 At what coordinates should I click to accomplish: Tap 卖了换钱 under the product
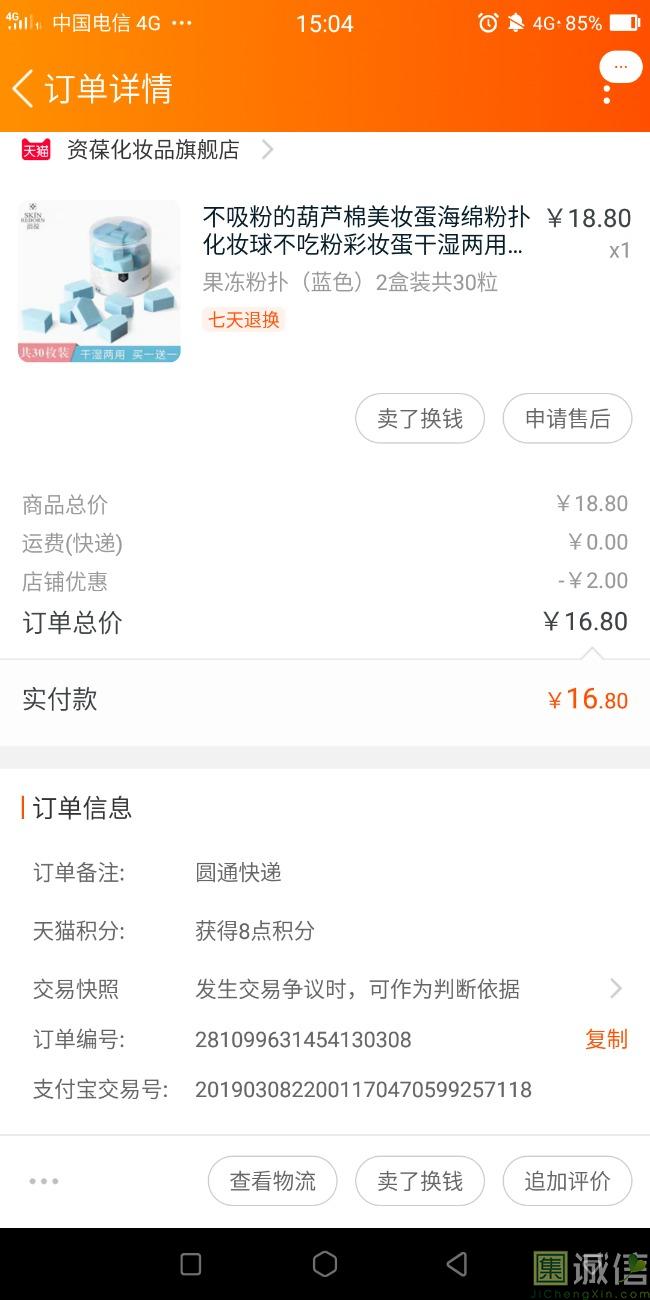click(420, 418)
